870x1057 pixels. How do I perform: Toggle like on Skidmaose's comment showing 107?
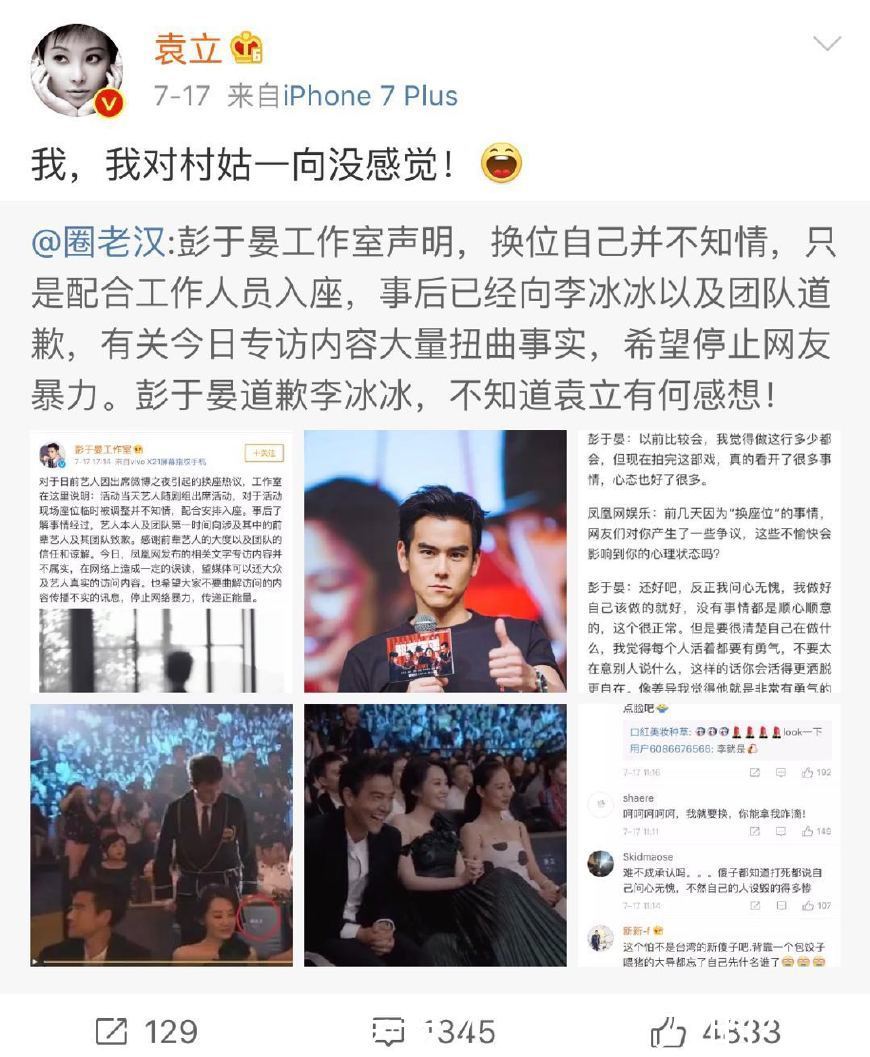coord(808,904)
